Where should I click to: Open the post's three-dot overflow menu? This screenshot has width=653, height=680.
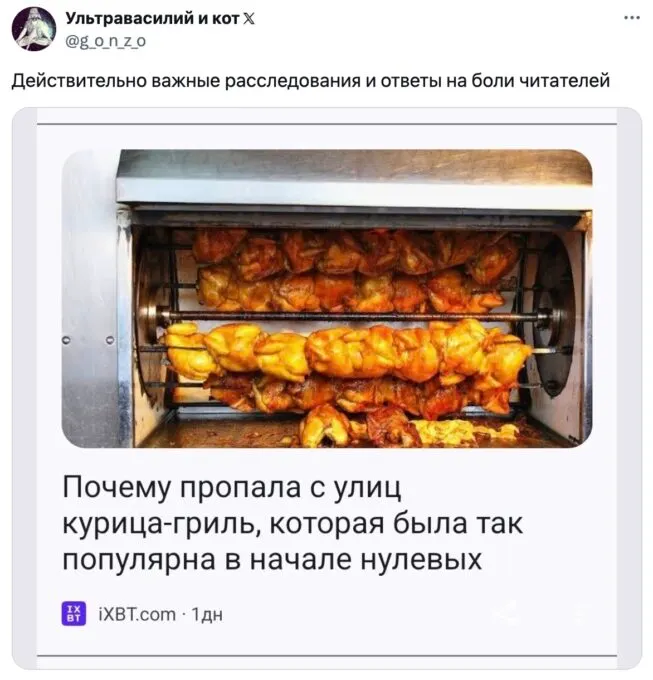(632, 18)
